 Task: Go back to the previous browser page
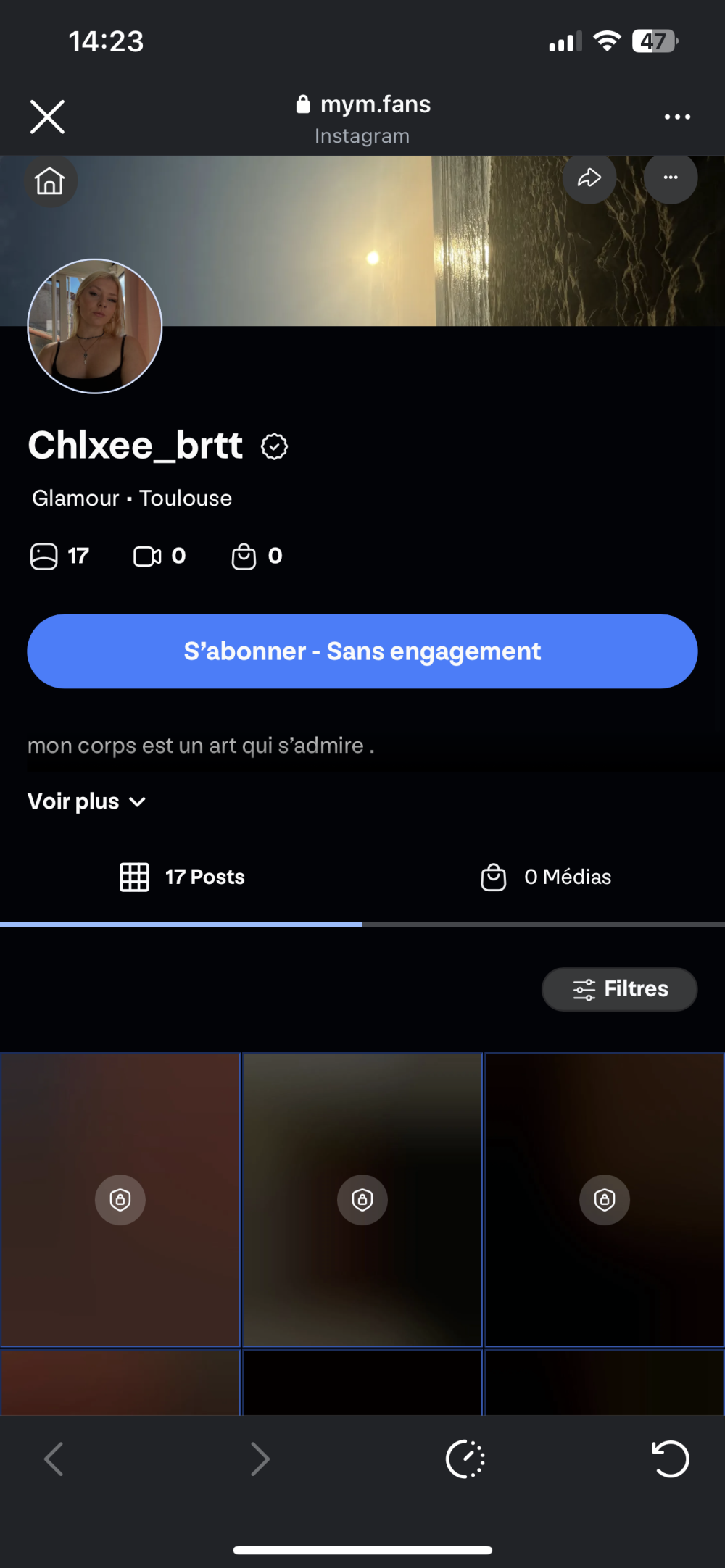54,1459
